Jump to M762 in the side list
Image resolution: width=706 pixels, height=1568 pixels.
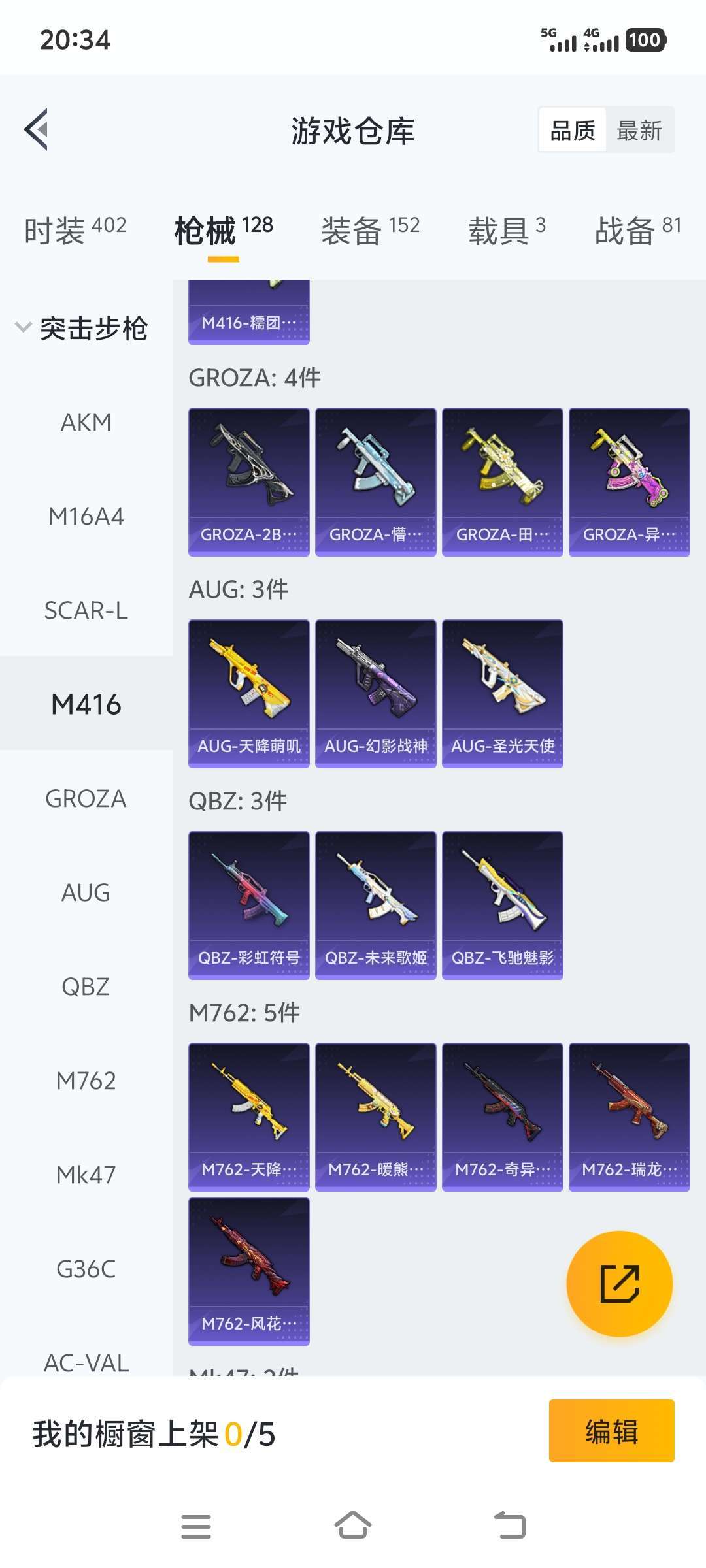click(86, 1081)
